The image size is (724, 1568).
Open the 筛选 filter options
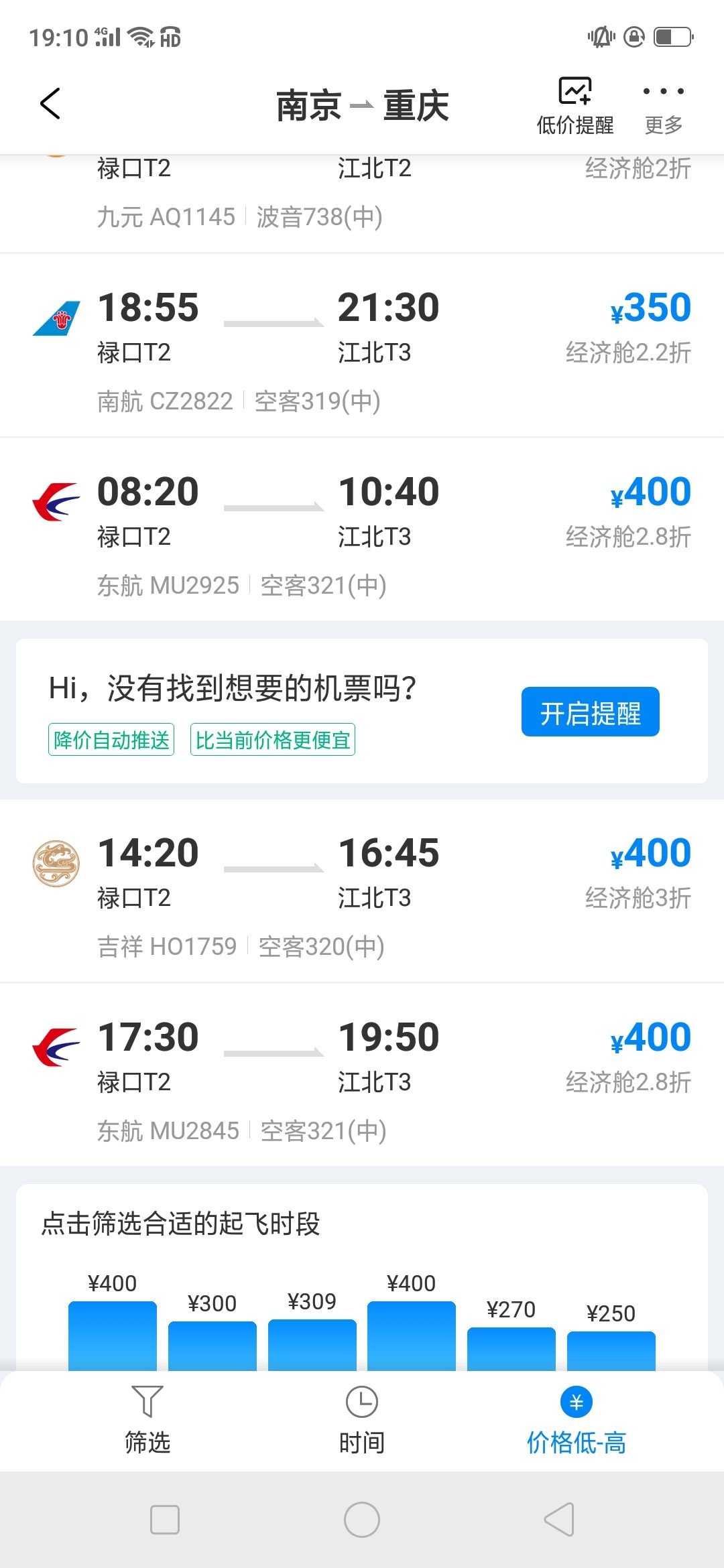(x=147, y=1421)
